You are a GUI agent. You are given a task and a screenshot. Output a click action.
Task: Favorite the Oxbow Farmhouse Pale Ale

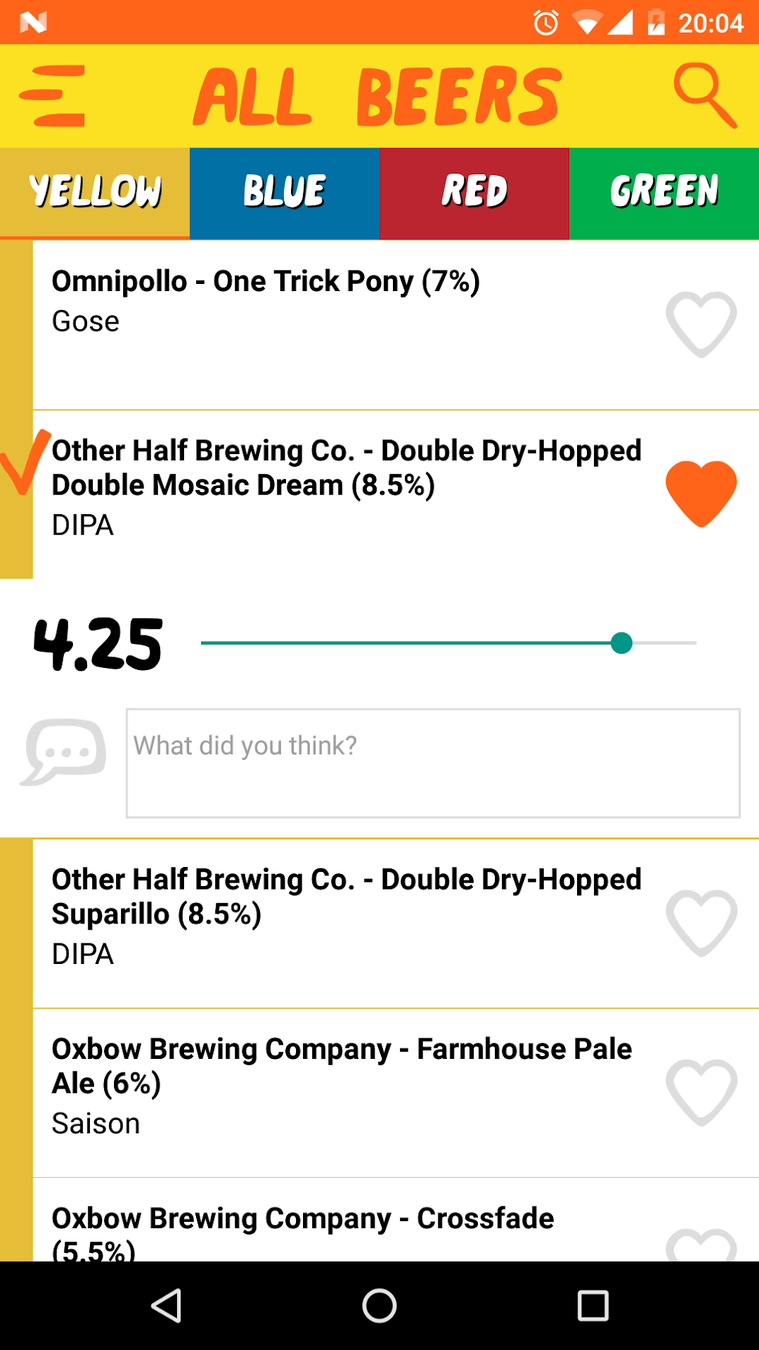pyautogui.click(x=701, y=1092)
